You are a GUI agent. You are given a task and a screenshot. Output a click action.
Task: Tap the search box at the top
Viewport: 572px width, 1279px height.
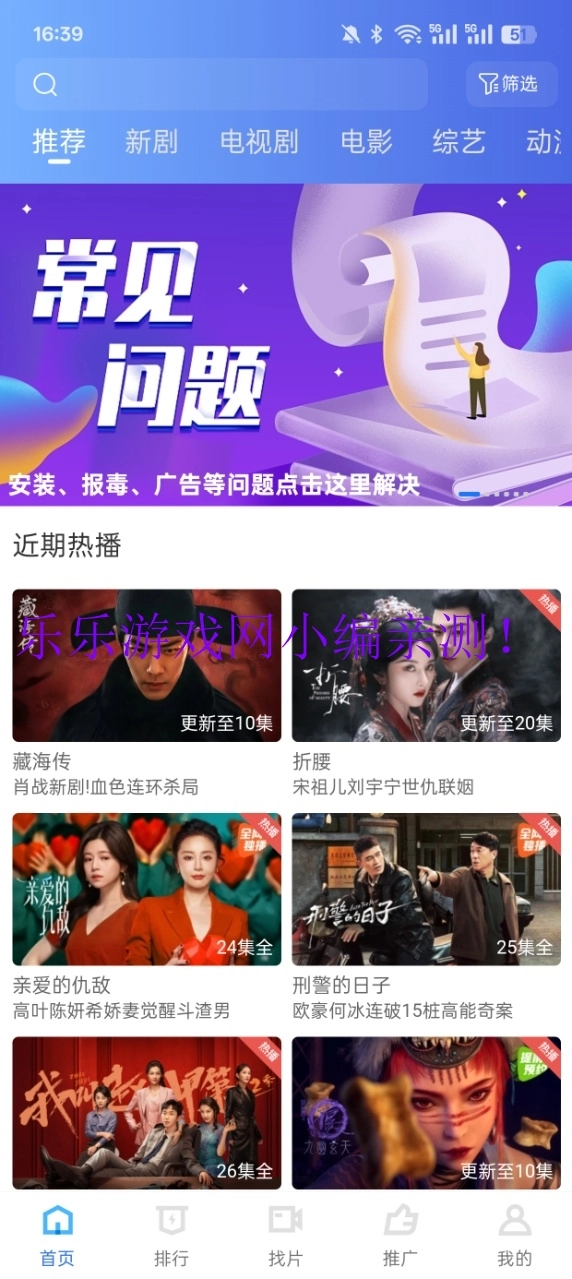pyautogui.click(x=221, y=84)
